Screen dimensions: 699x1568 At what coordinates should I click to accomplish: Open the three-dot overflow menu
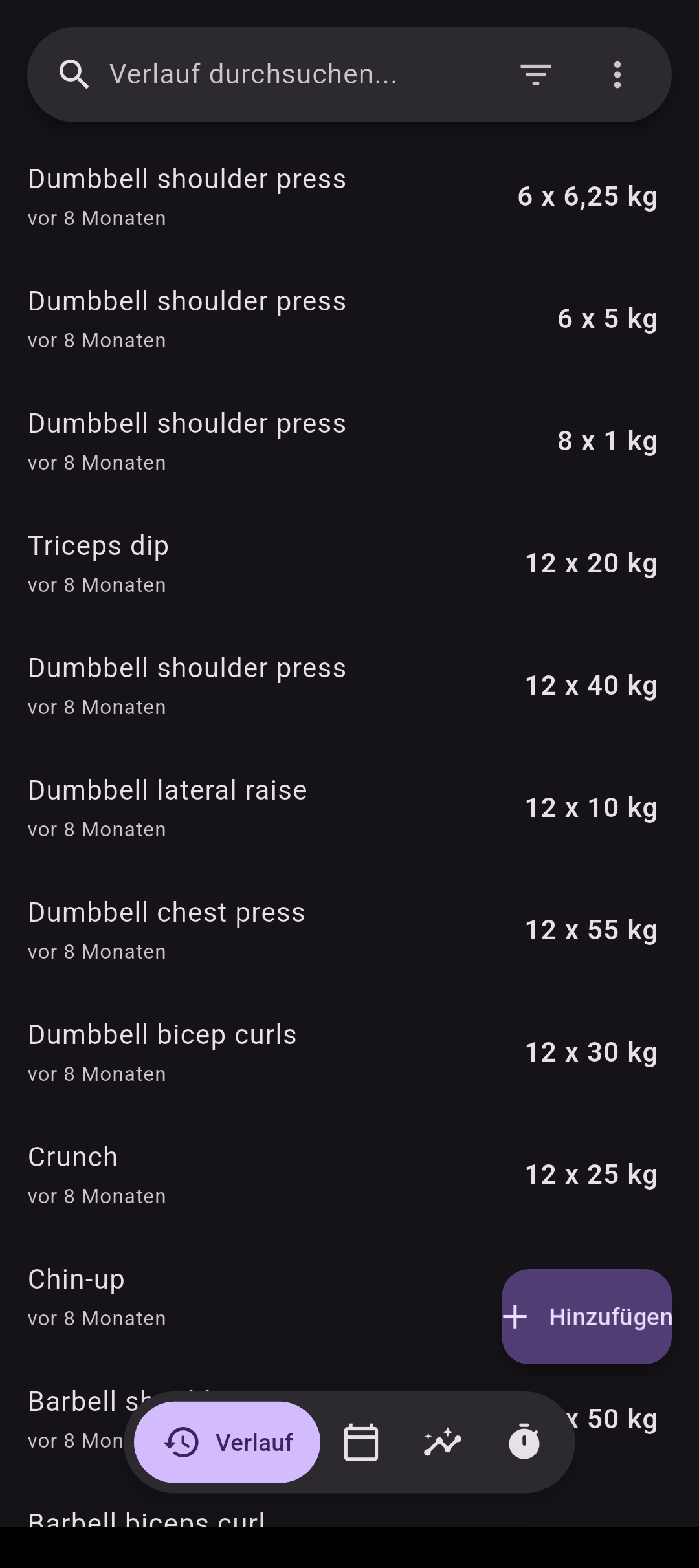617,74
